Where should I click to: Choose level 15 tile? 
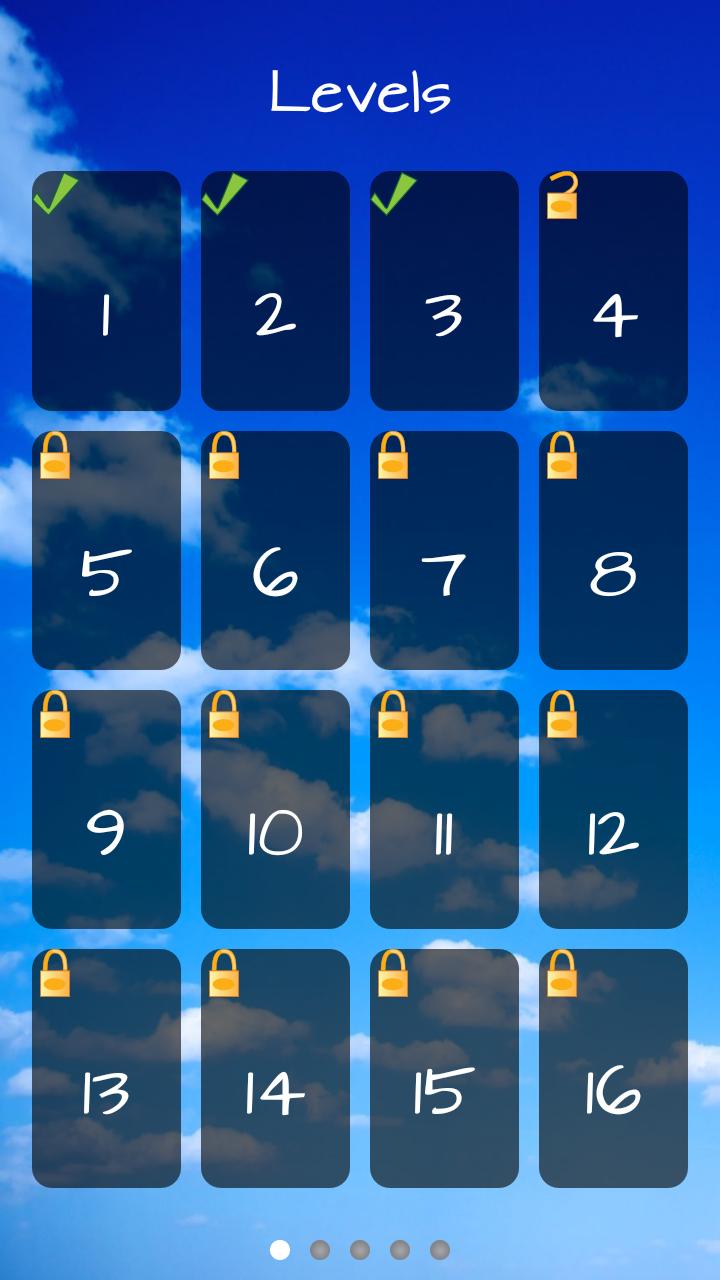point(444,1068)
